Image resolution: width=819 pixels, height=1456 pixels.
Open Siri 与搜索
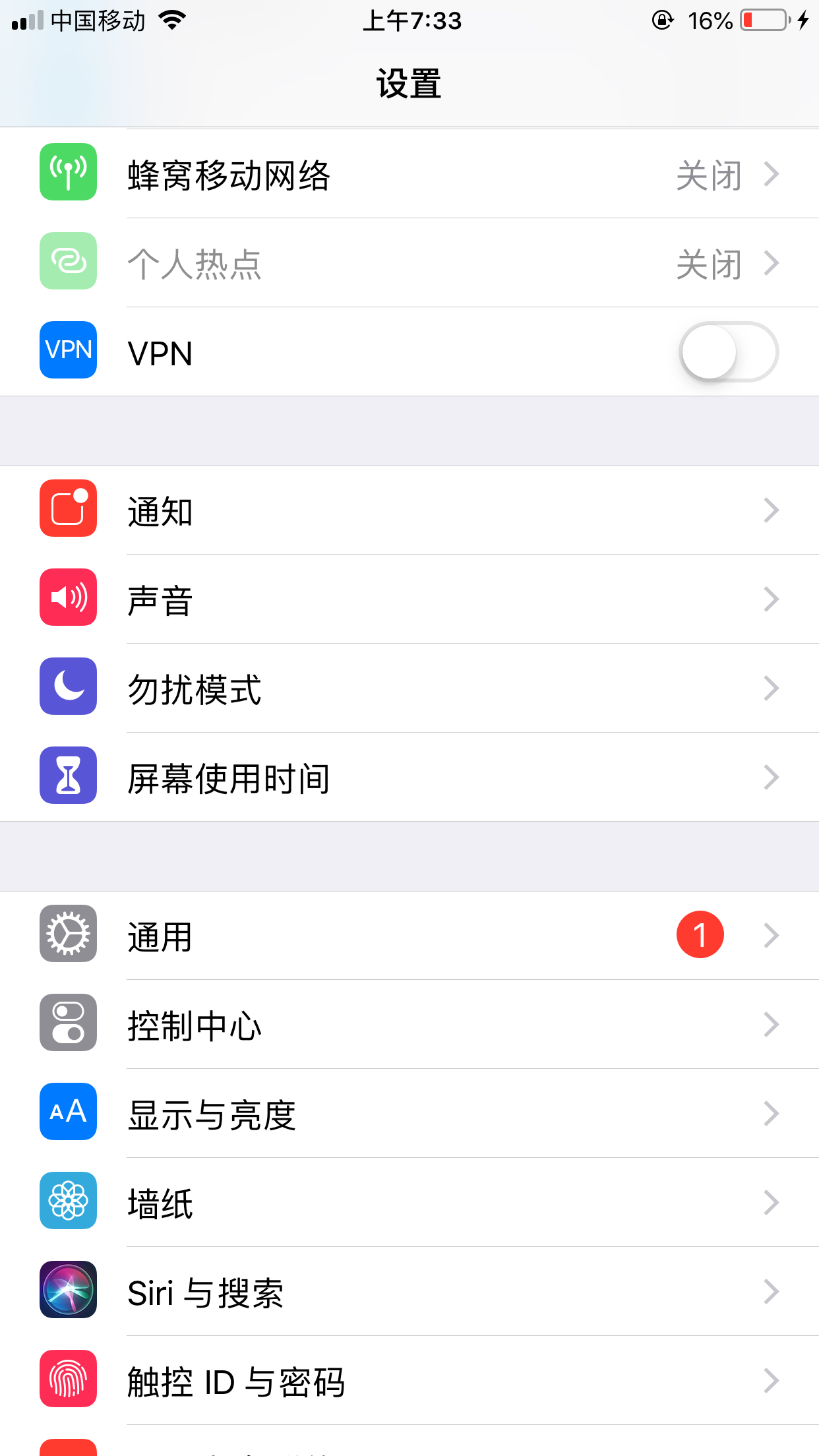[409, 1292]
